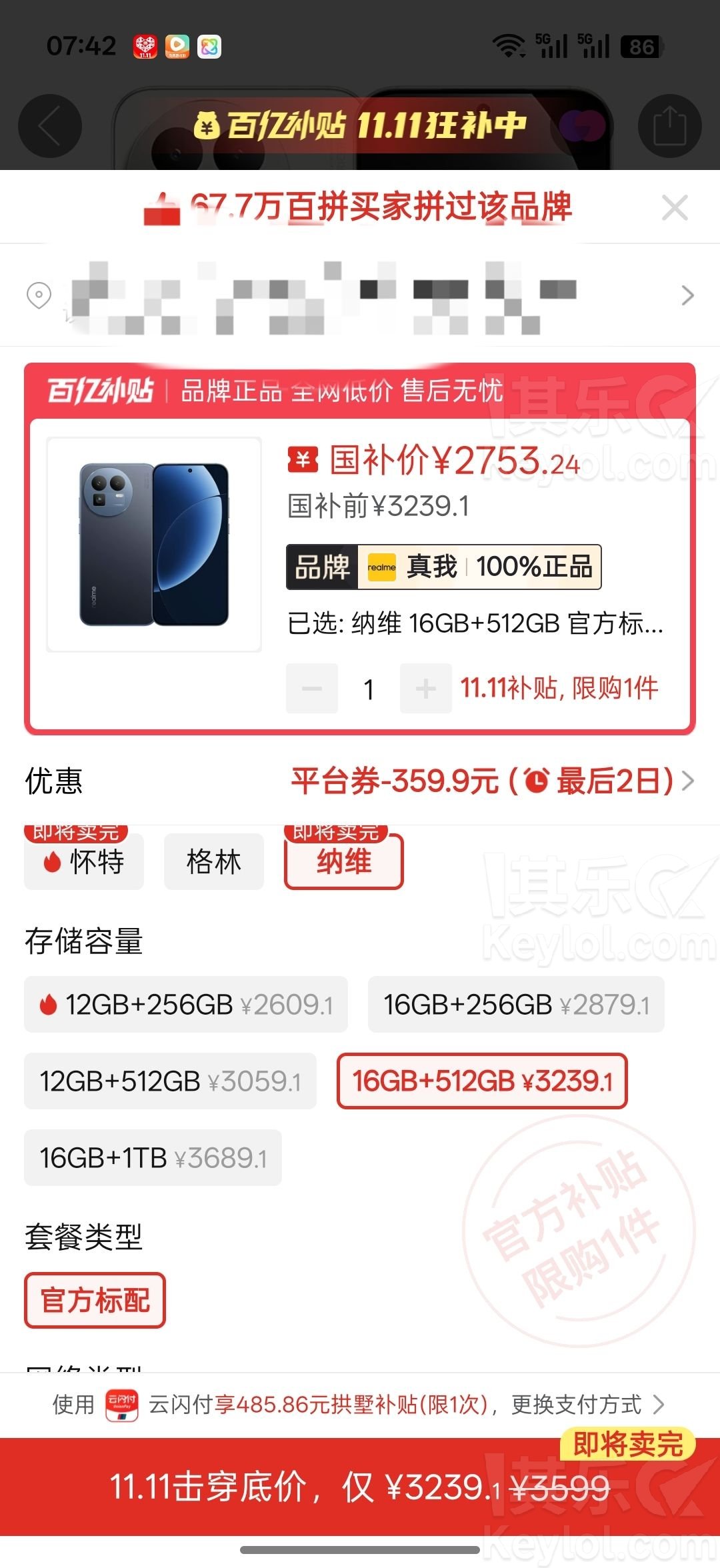
Task: Go back using the top-left arrow
Action: pyautogui.click(x=50, y=126)
